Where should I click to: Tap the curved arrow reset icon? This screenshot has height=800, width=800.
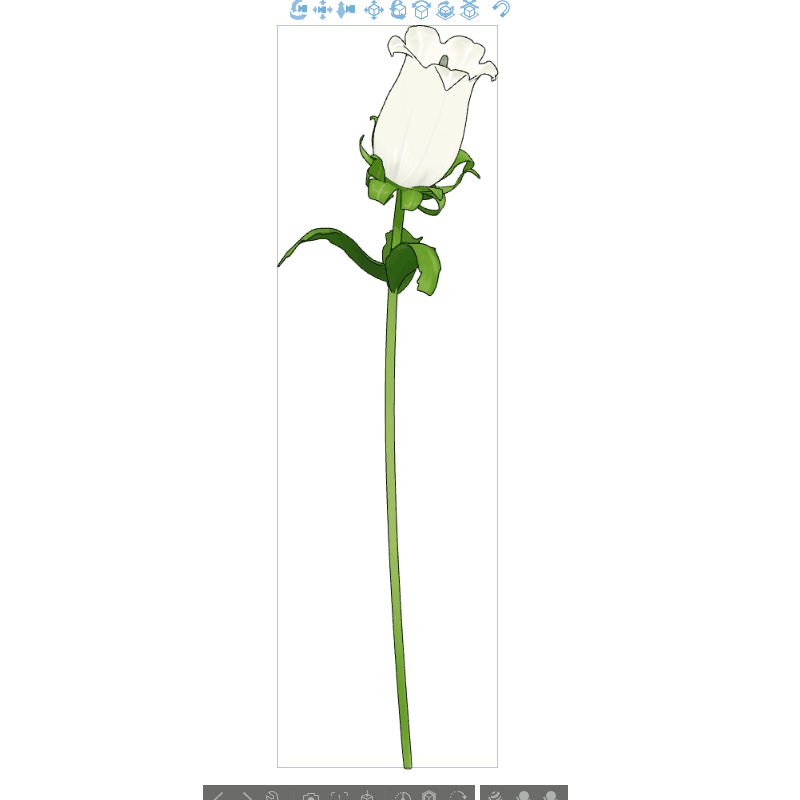click(x=501, y=10)
